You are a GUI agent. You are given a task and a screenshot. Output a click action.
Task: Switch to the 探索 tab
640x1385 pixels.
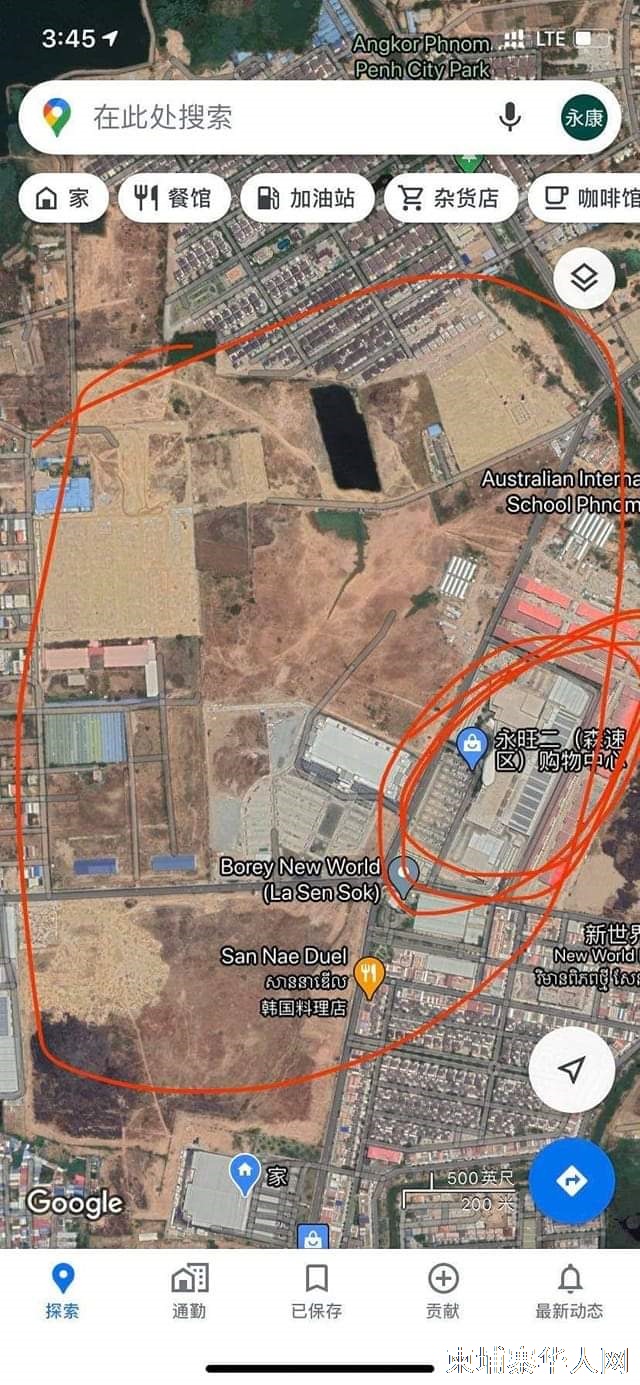click(62, 1291)
